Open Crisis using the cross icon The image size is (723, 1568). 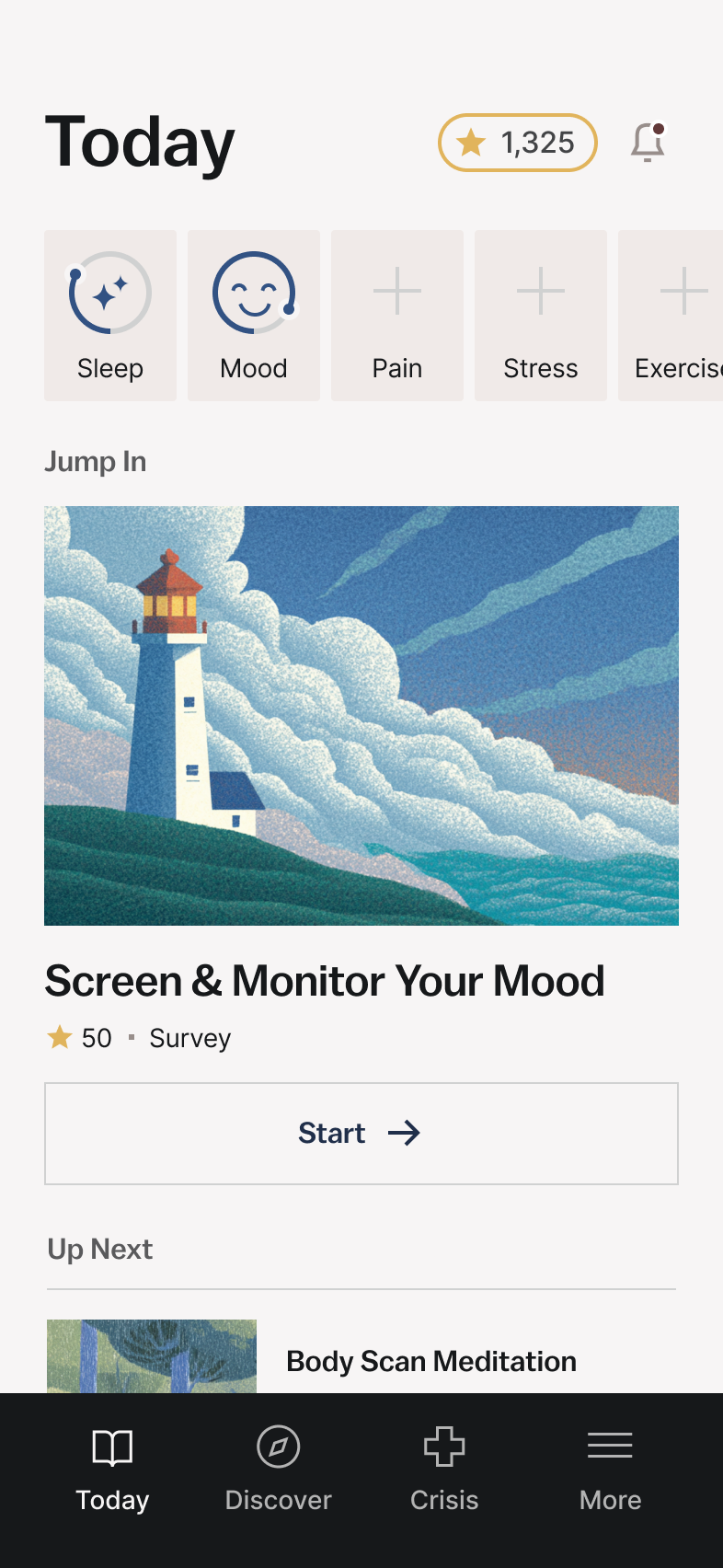tap(444, 1445)
